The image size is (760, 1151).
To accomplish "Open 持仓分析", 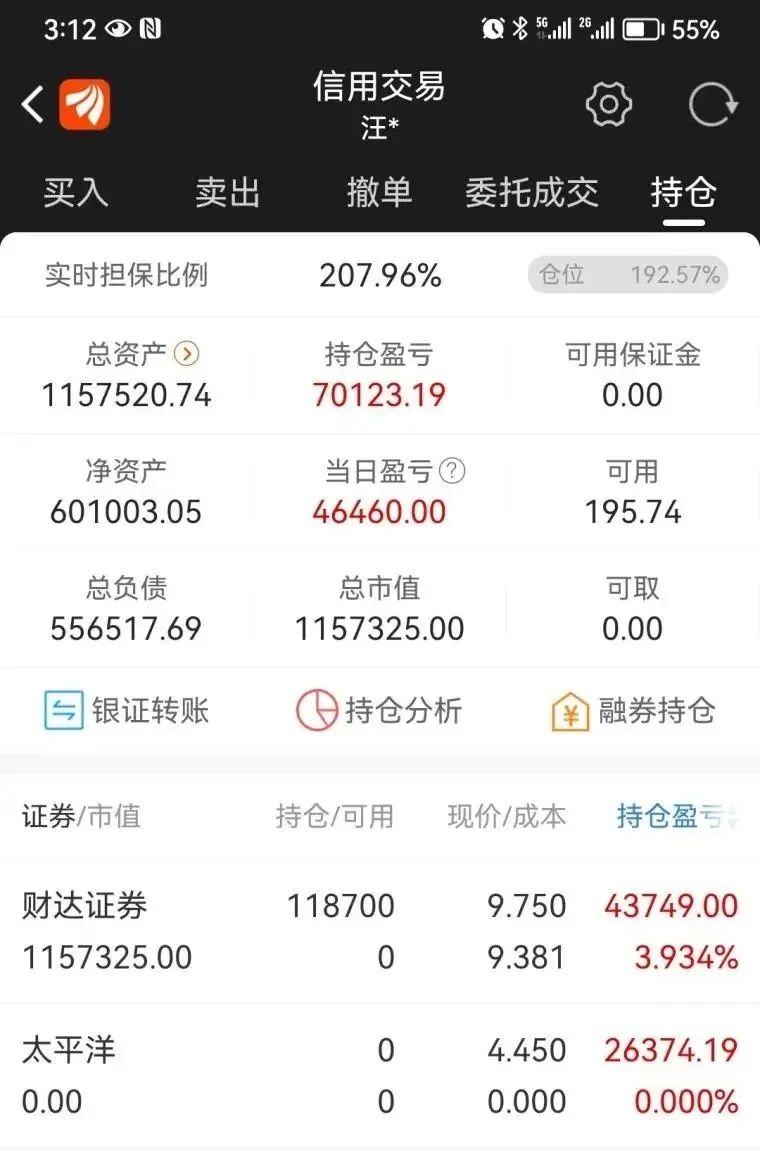I will coord(379,711).
